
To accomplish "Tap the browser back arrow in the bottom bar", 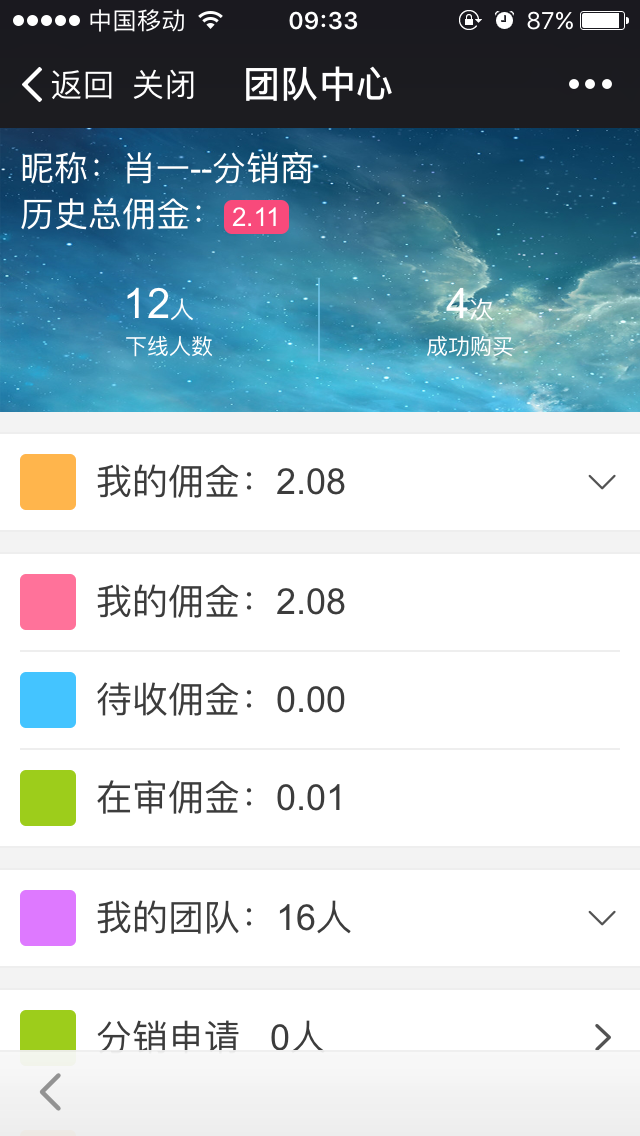I will (x=51, y=1092).
